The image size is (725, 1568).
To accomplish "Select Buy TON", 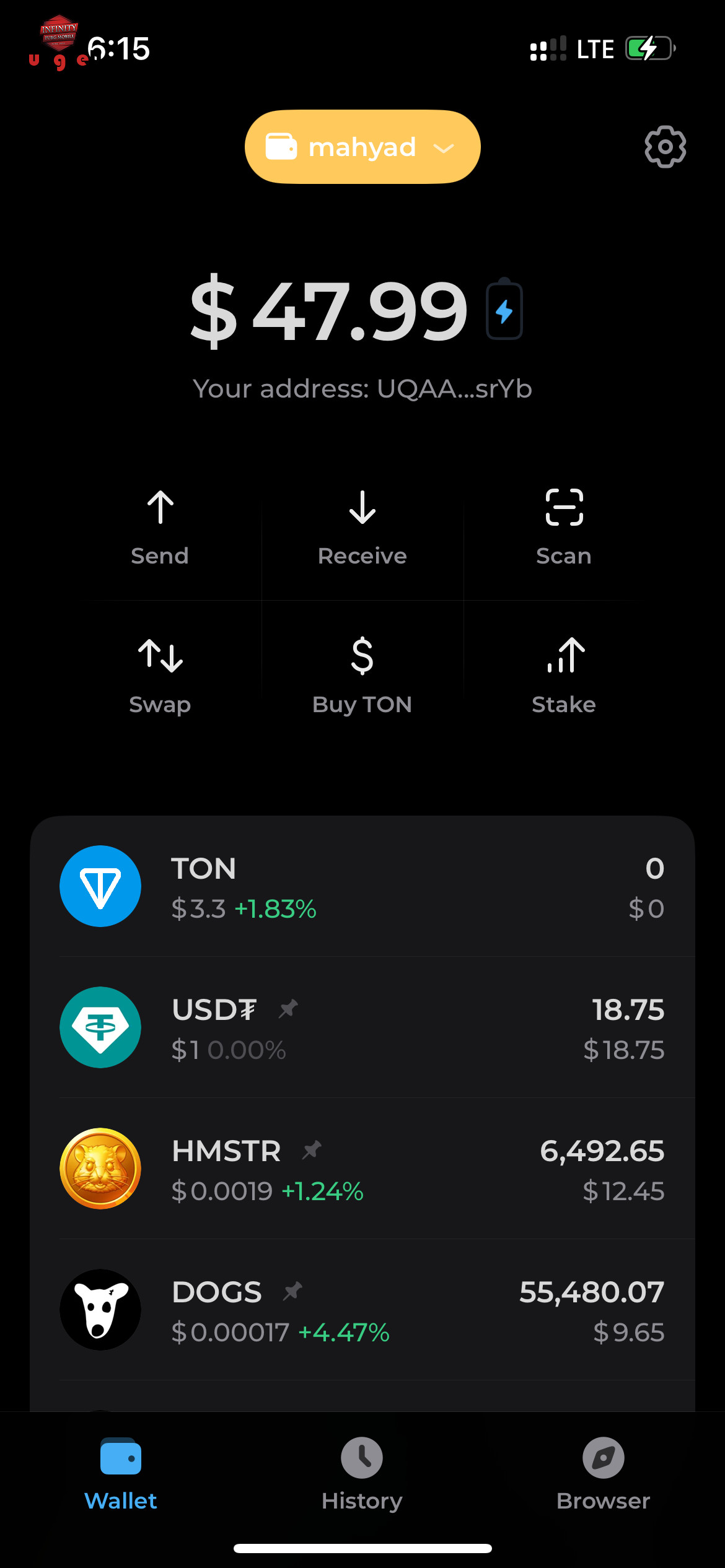I will [x=362, y=677].
